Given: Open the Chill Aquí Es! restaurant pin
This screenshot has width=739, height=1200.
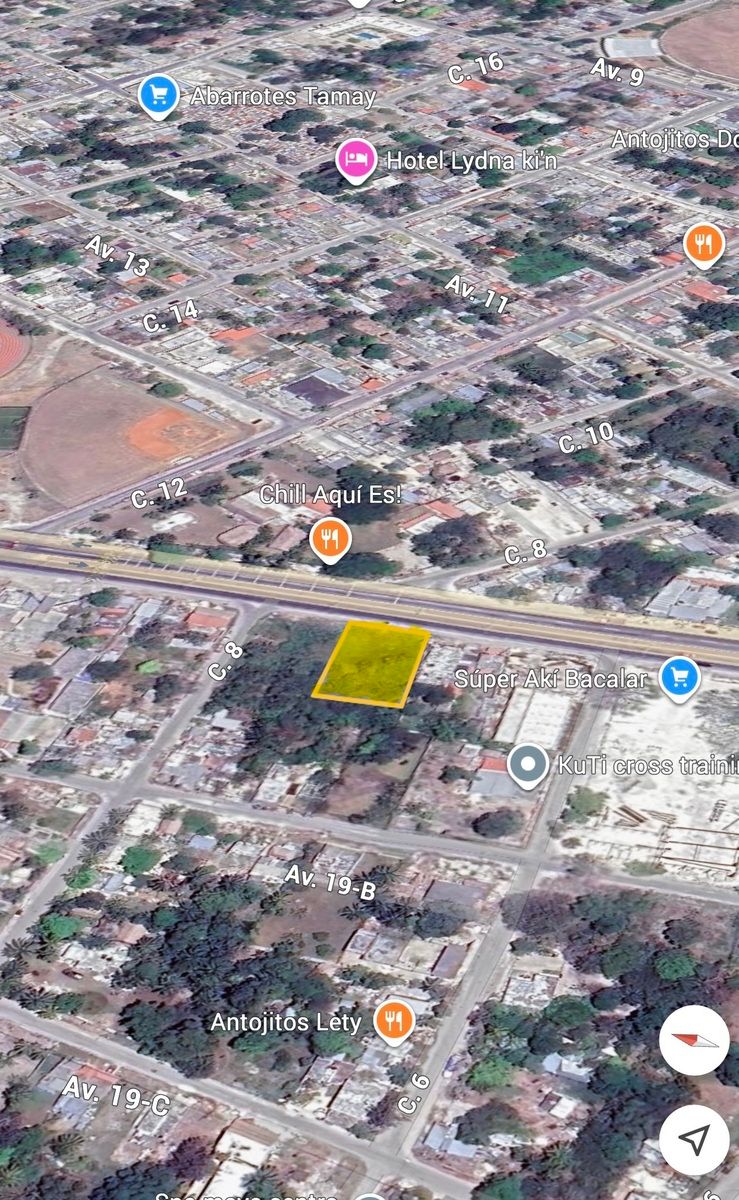Looking at the screenshot, I should click(x=330, y=540).
